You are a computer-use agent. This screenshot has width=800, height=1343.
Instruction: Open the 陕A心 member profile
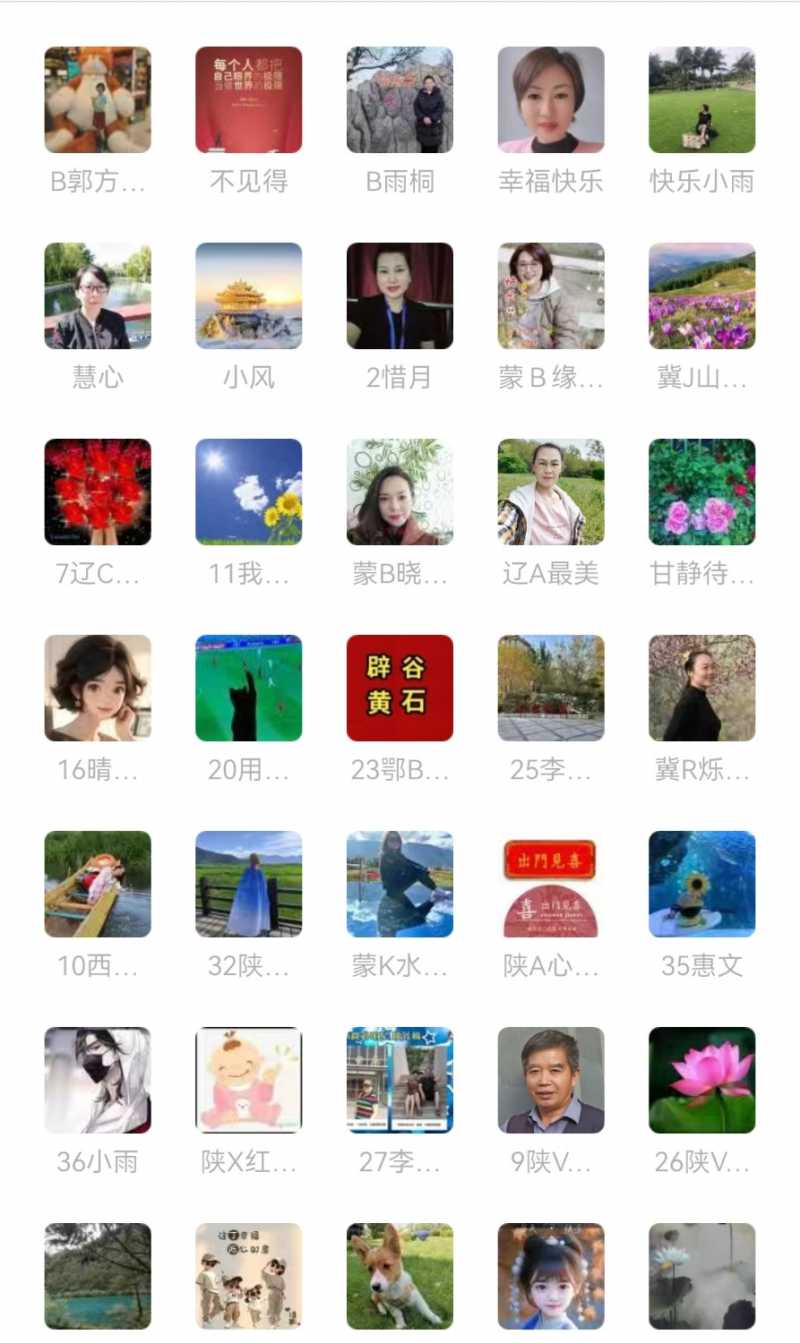tap(551, 884)
